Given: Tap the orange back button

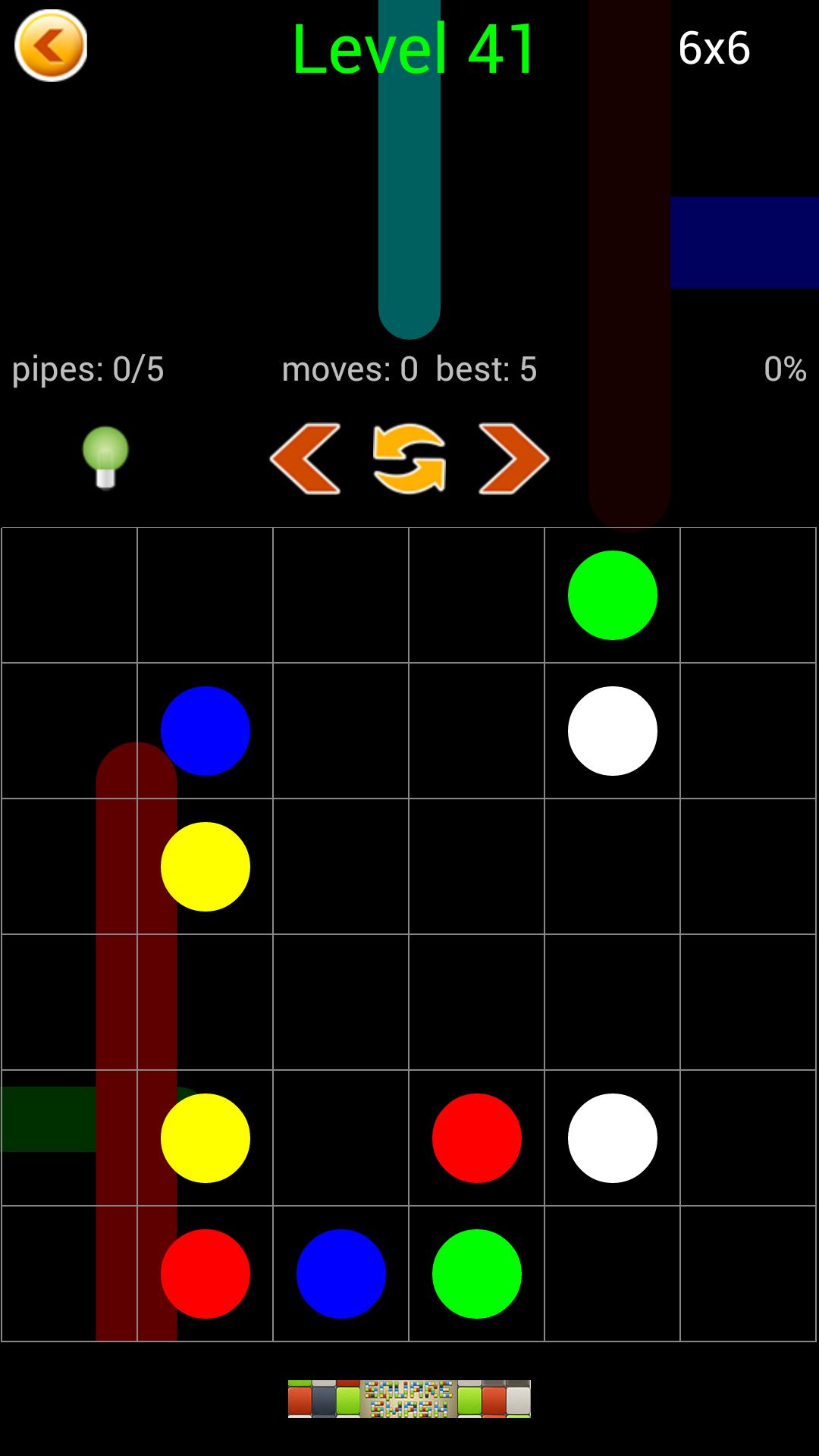Looking at the screenshot, I should 51,46.
